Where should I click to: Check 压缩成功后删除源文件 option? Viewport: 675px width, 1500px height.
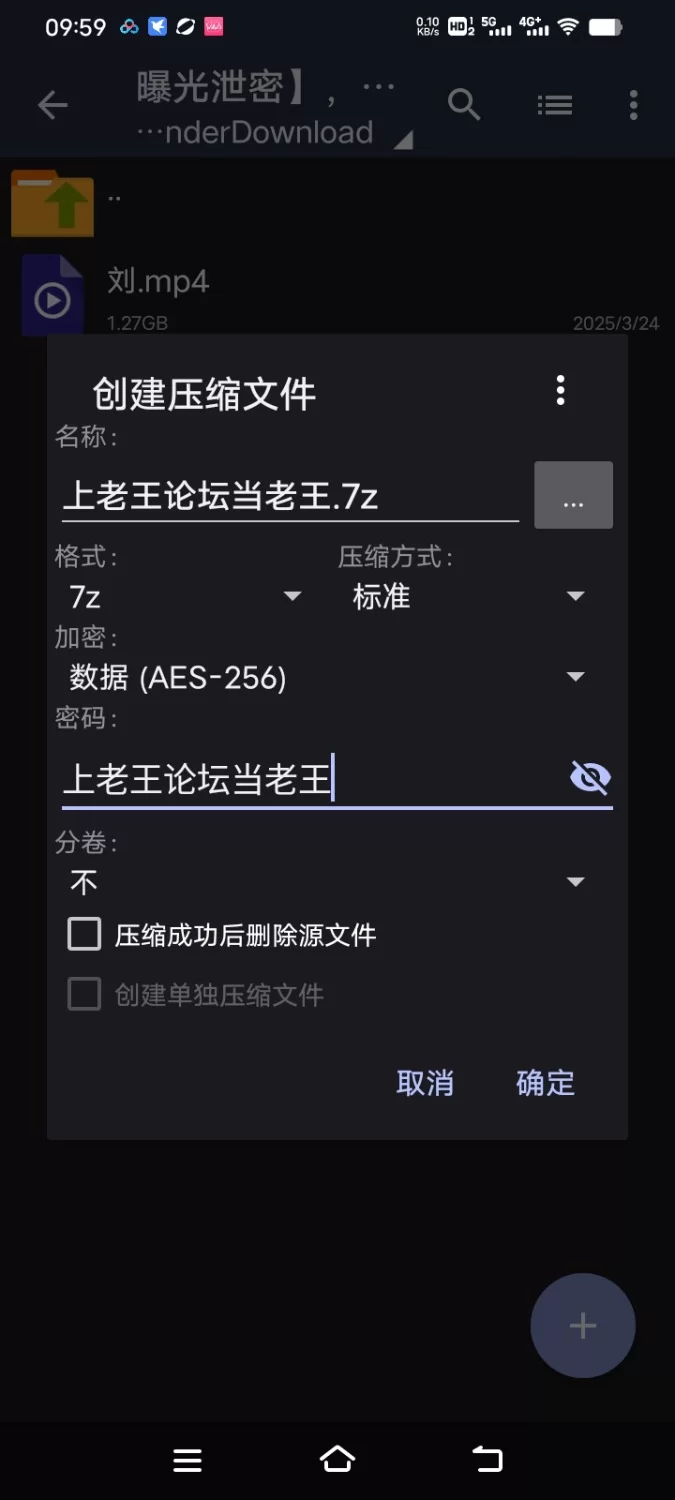tap(222, 935)
